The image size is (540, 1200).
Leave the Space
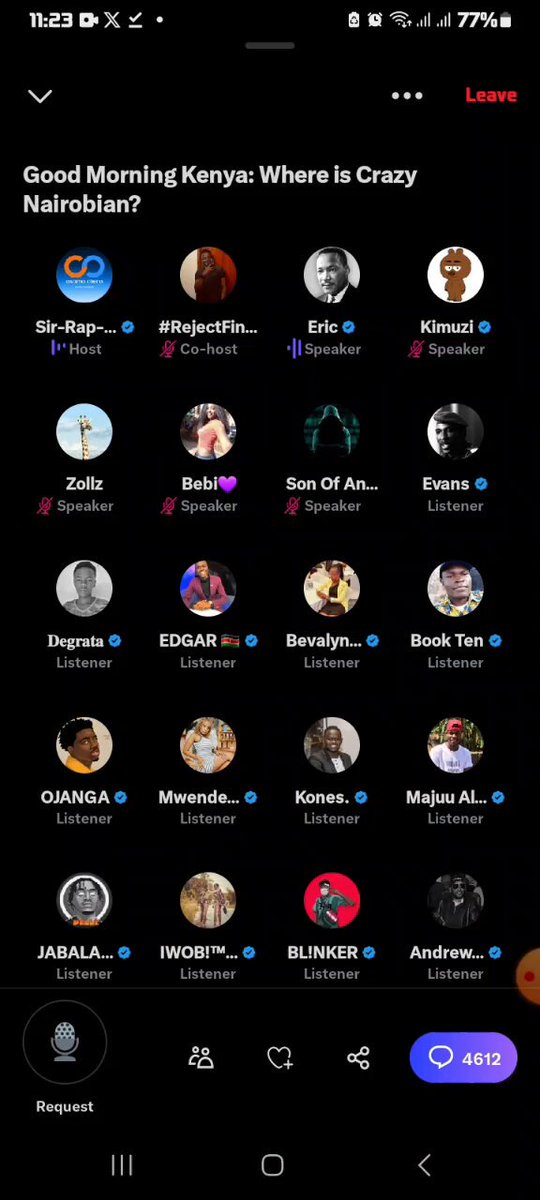[491, 95]
